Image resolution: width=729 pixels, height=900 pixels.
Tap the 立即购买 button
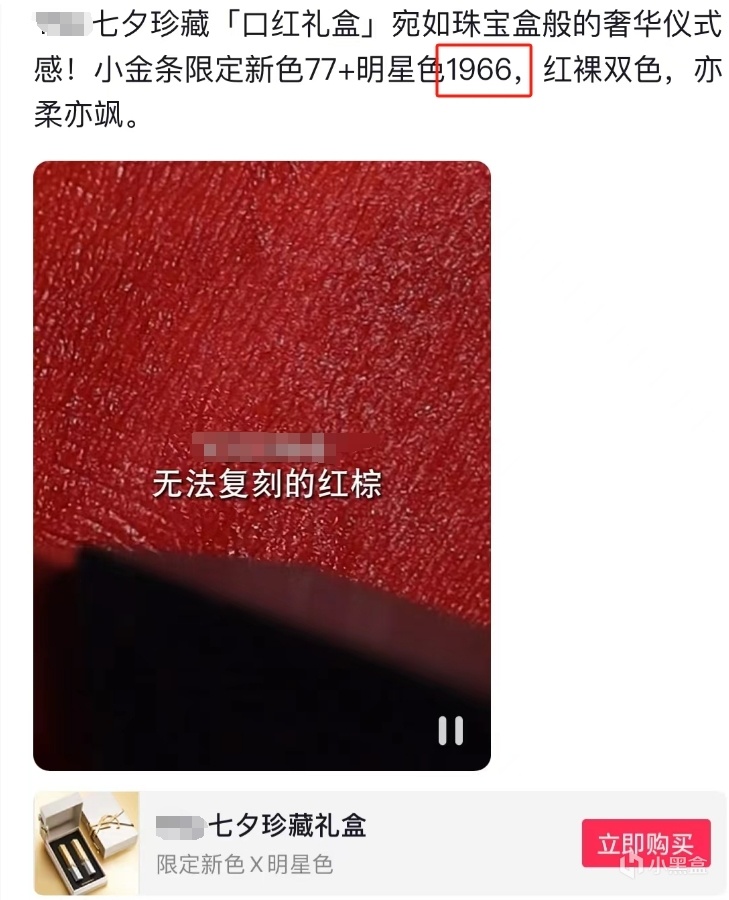tap(645, 843)
